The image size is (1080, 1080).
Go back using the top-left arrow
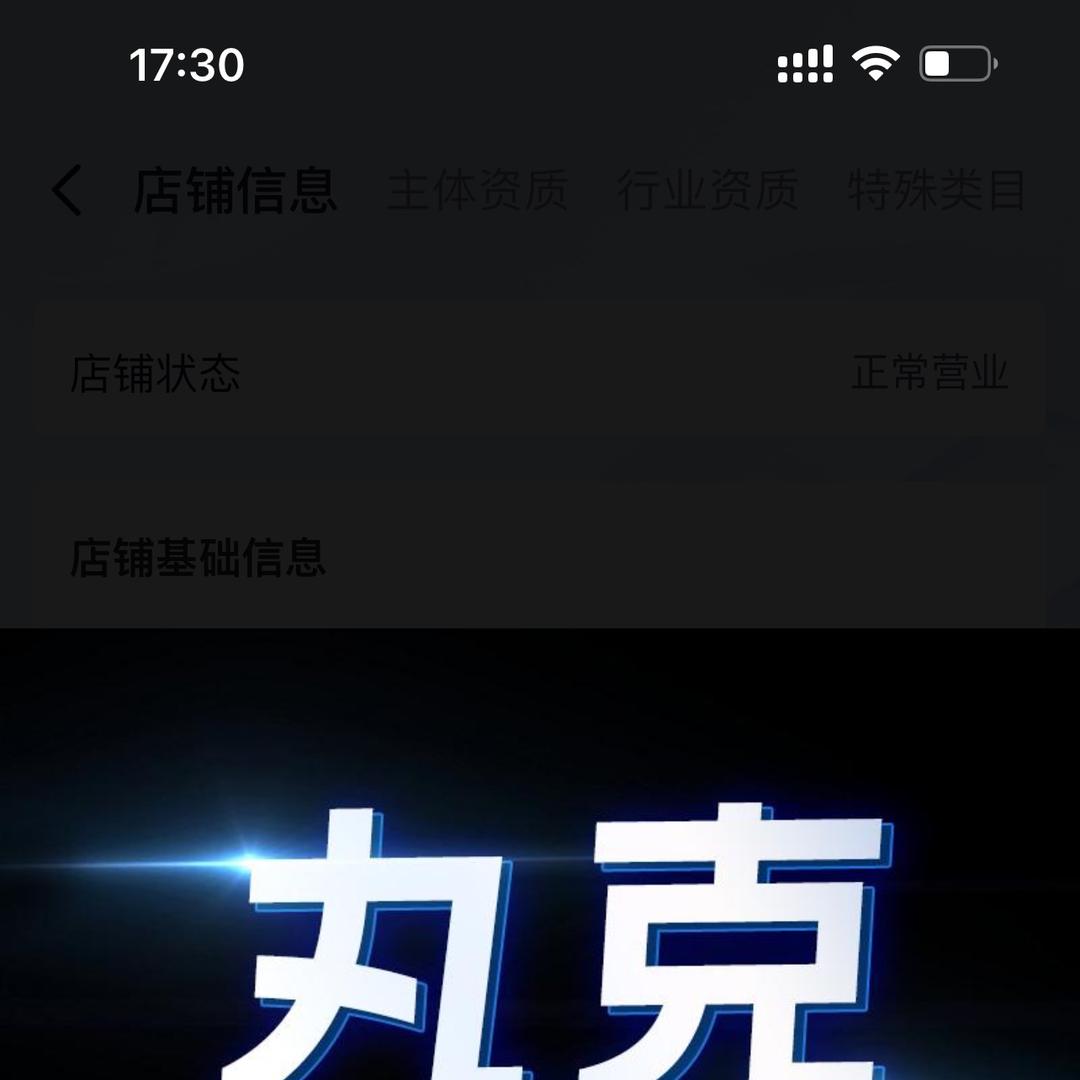point(67,190)
